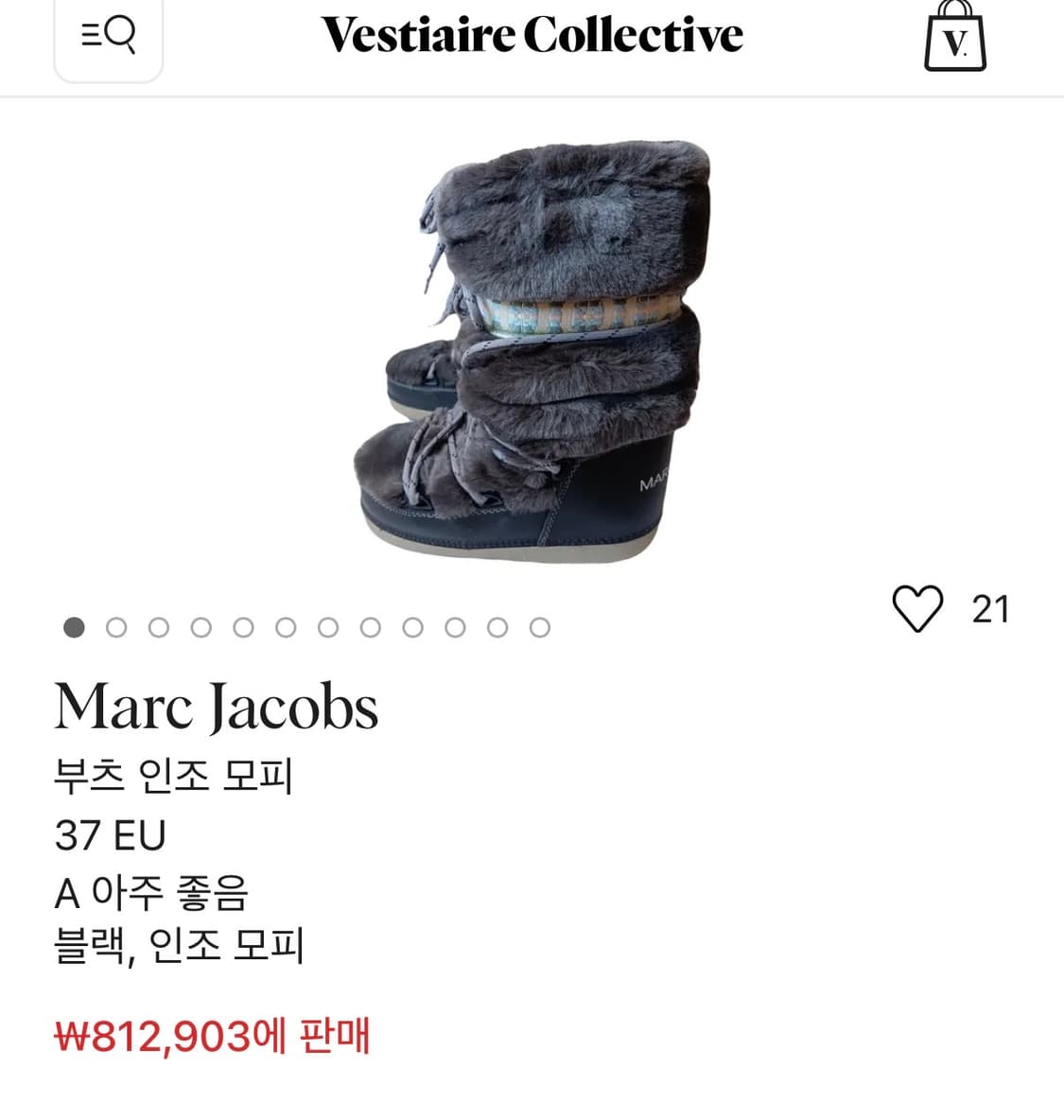Select the first filled carousel dot
Screen dimensions: 1064x1120
click(x=73, y=626)
